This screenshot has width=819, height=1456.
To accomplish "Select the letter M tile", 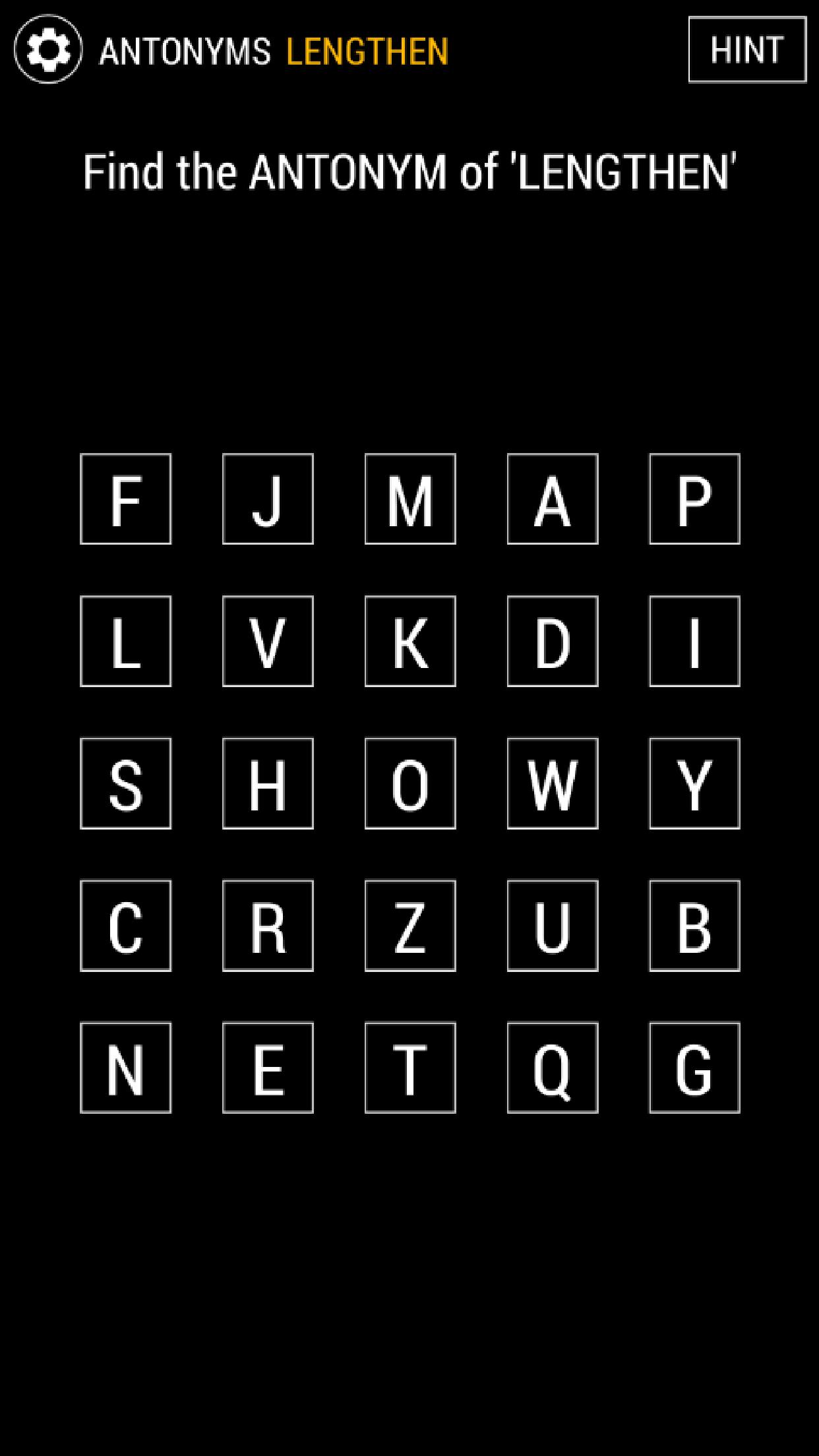I will pos(410,499).
